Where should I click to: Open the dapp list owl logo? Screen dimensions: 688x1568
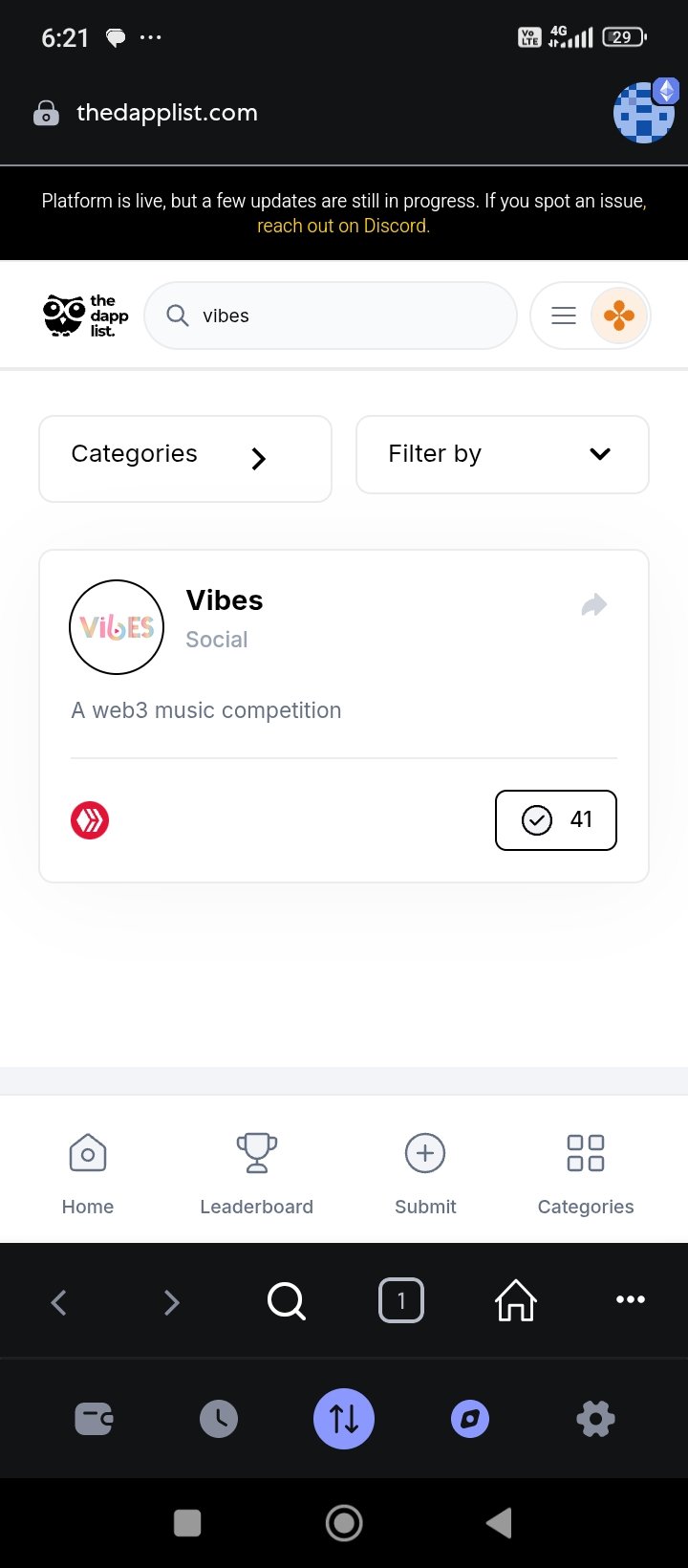click(86, 316)
